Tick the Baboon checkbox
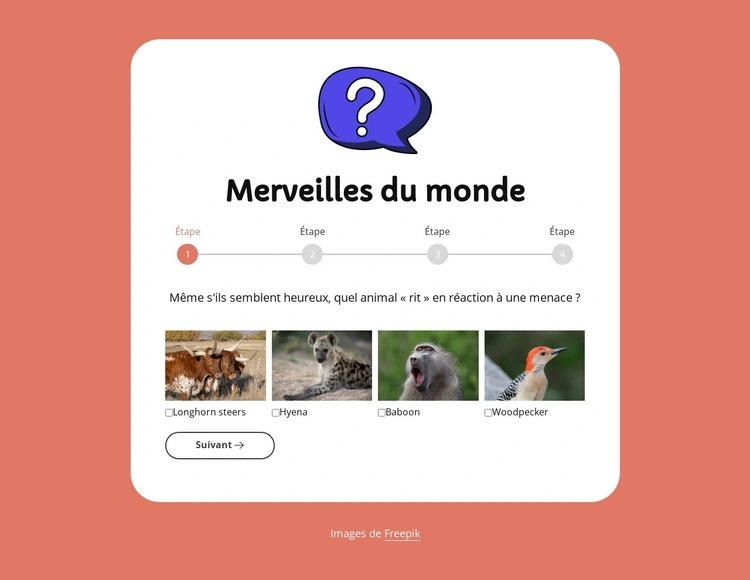The height and width of the screenshot is (580, 750). click(382, 413)
